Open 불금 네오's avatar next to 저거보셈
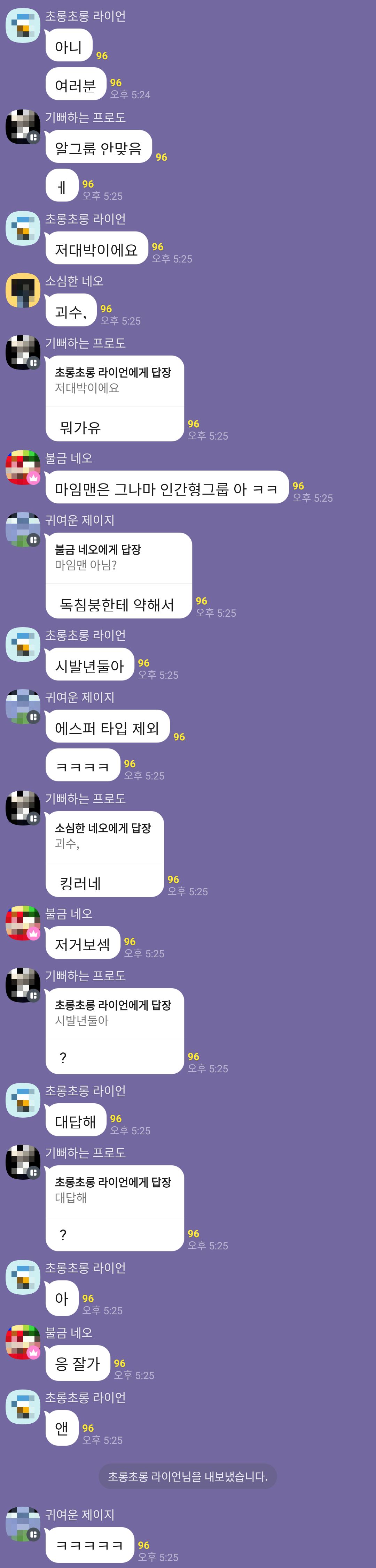 pos(23,923)
